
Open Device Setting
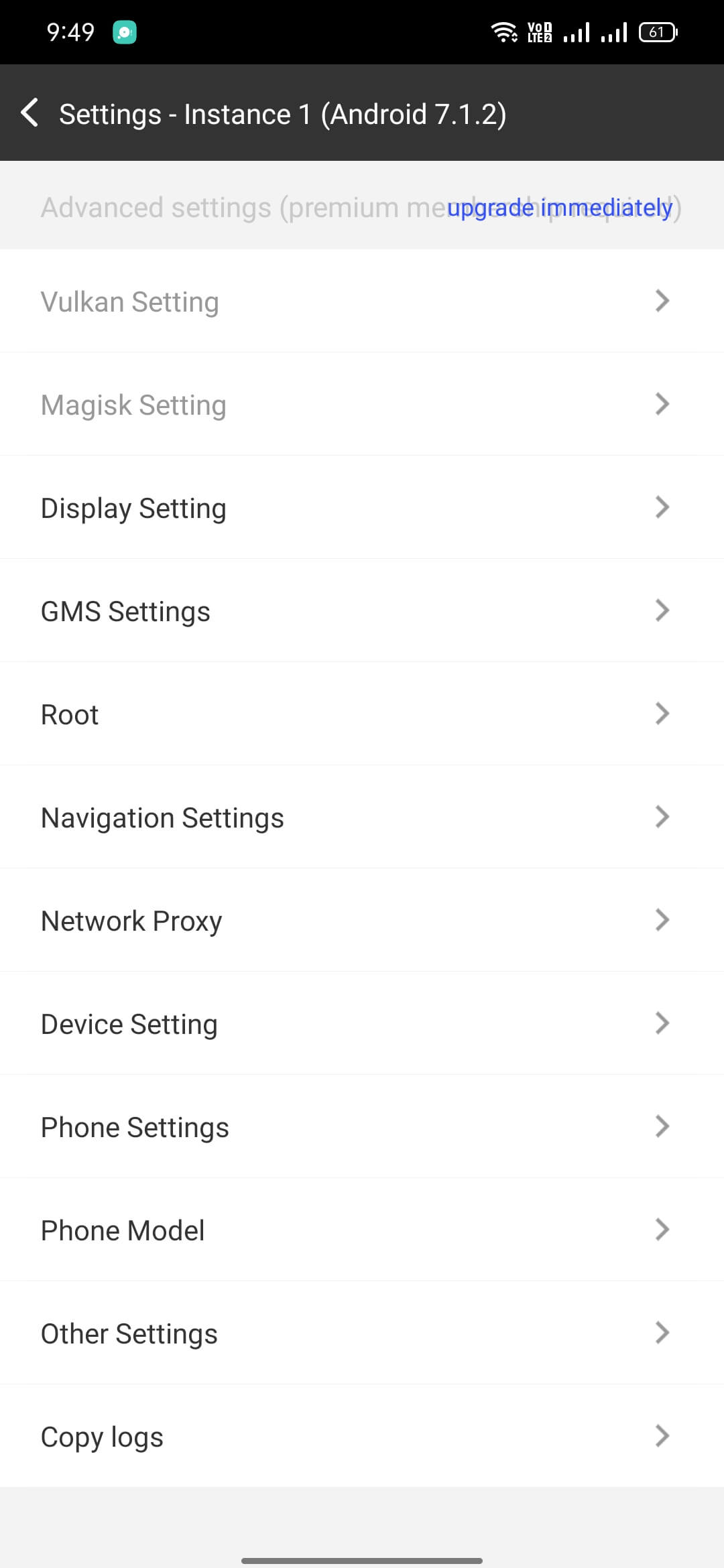(x=362, y=1024)
